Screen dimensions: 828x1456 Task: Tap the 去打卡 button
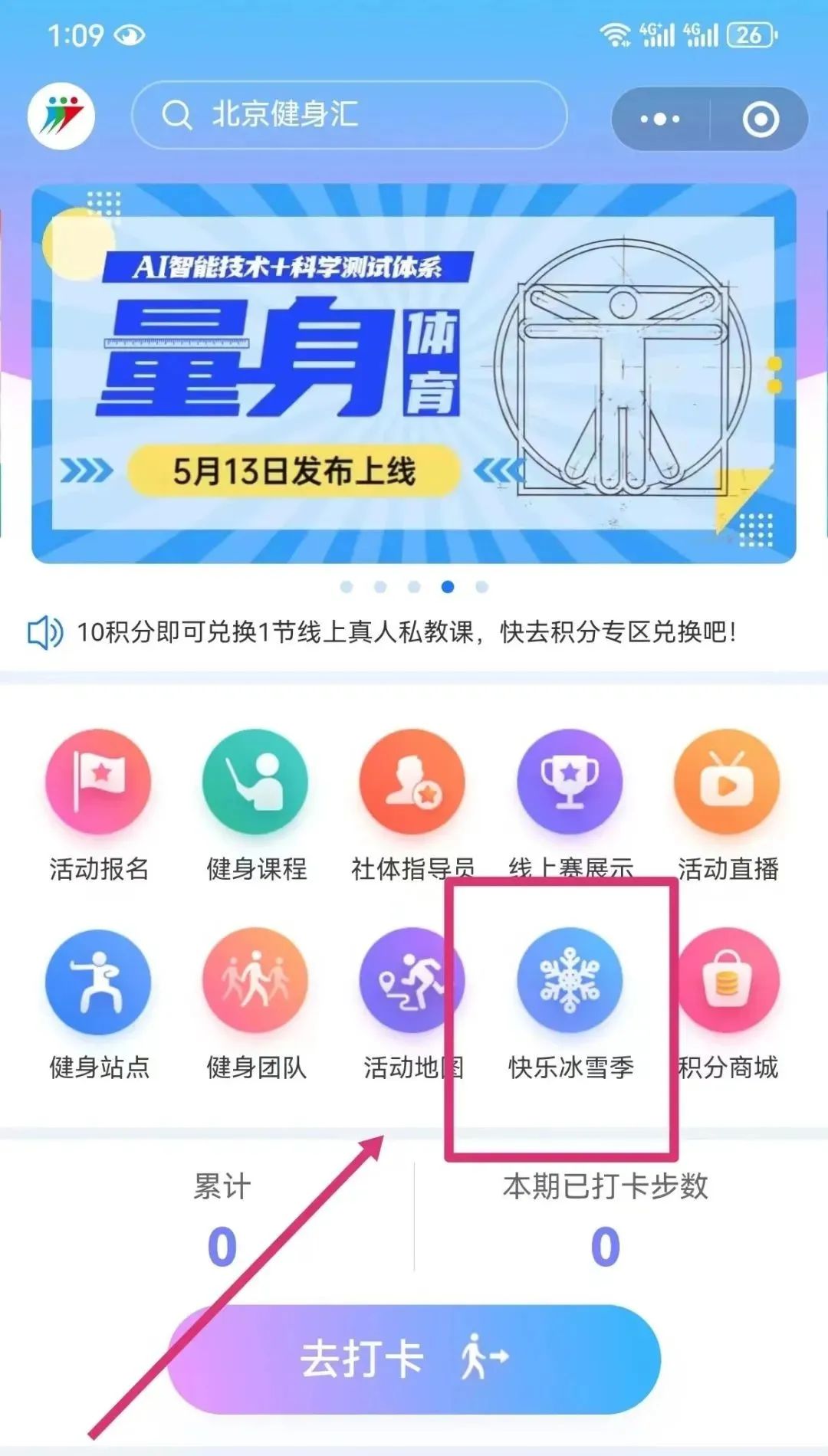click(x=414, y=1358)
